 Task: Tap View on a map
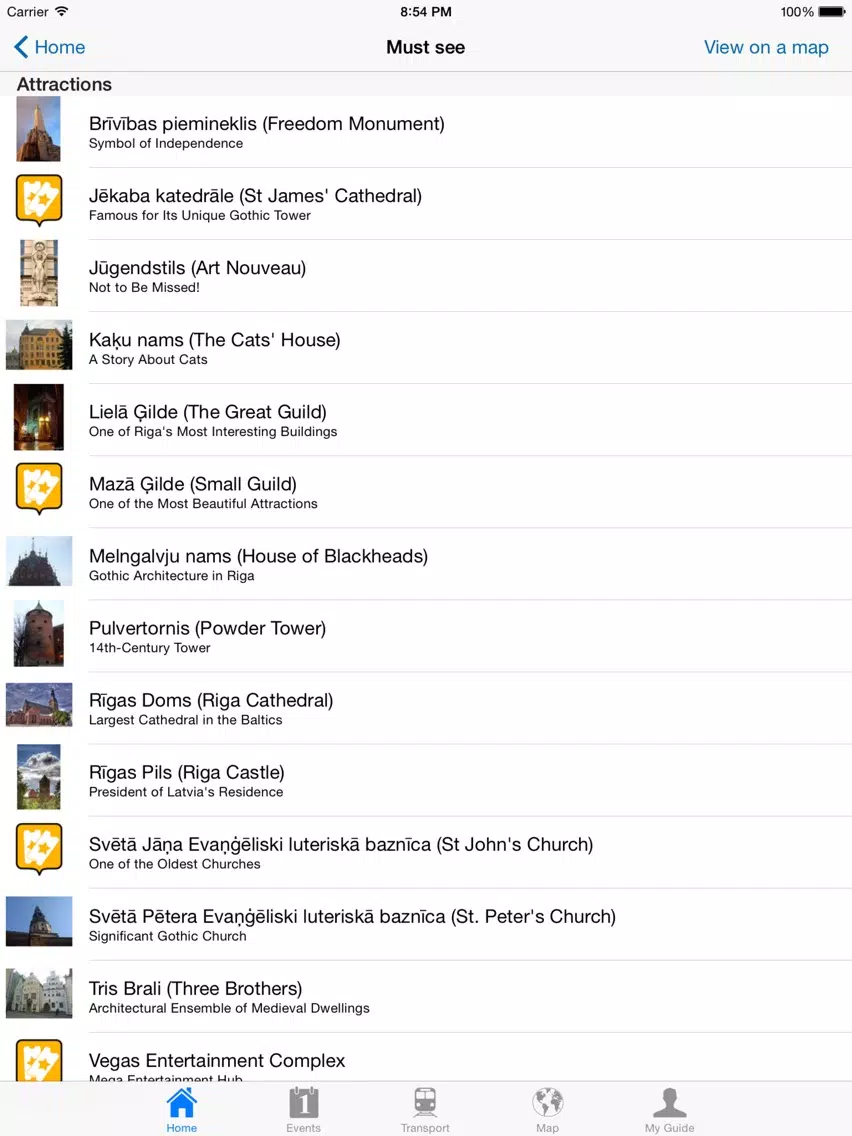[x=765, y=47]
